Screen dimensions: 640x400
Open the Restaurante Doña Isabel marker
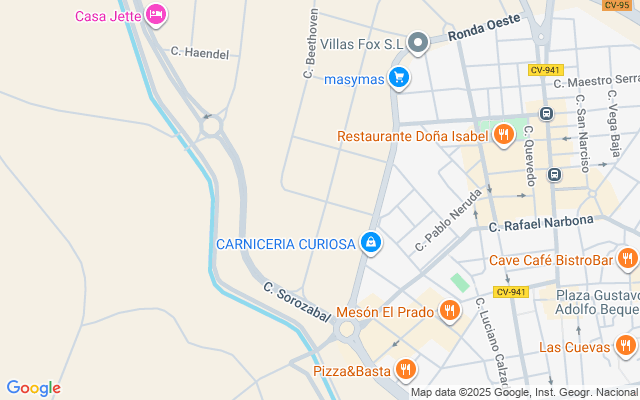[503, 134]
